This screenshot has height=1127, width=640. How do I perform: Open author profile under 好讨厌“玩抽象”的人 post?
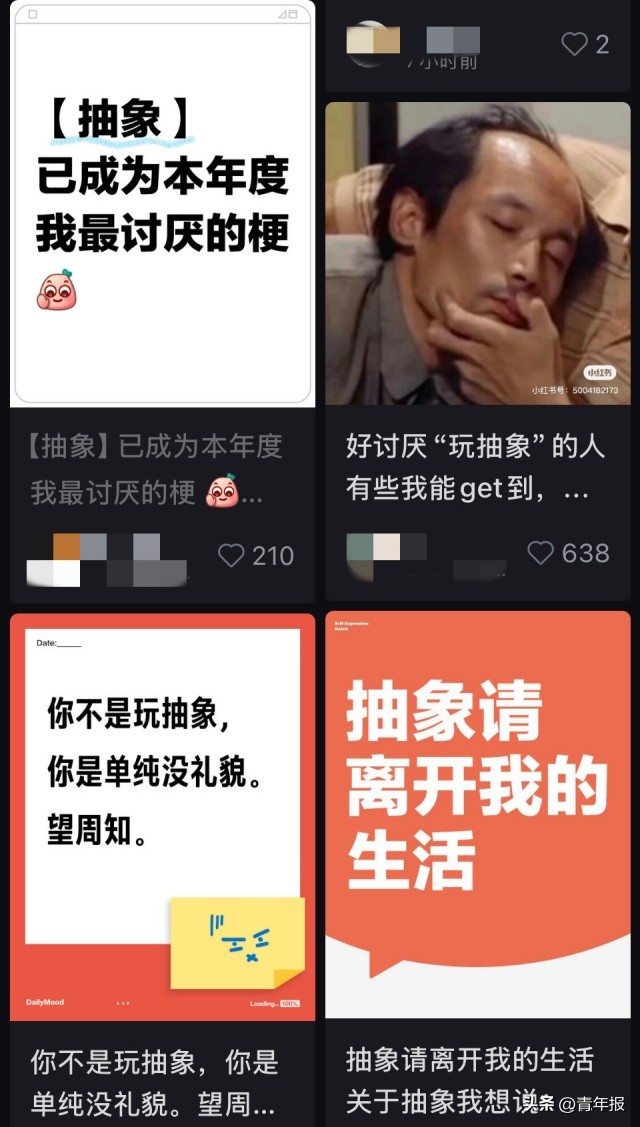pos(362,552)
